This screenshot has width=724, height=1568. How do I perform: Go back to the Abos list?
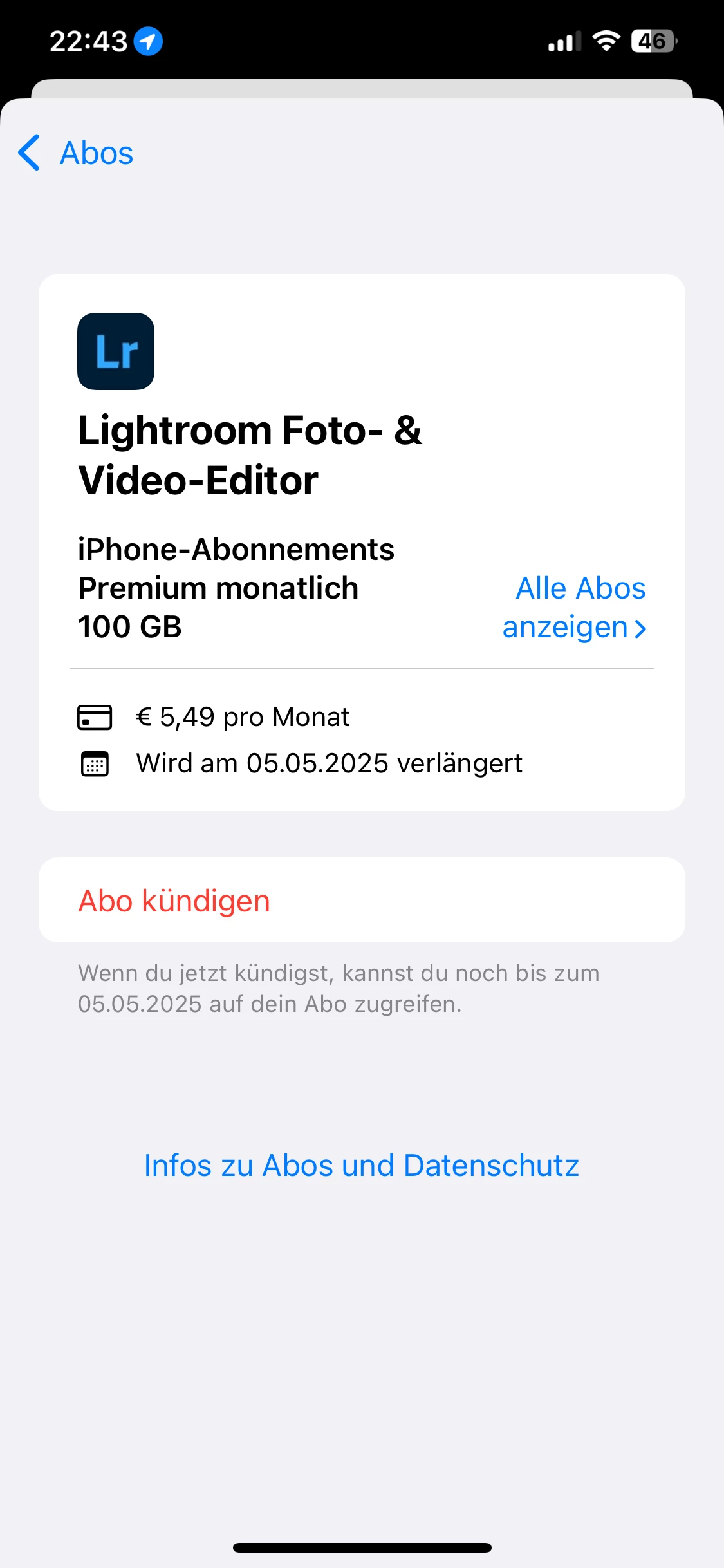(76, 153)
